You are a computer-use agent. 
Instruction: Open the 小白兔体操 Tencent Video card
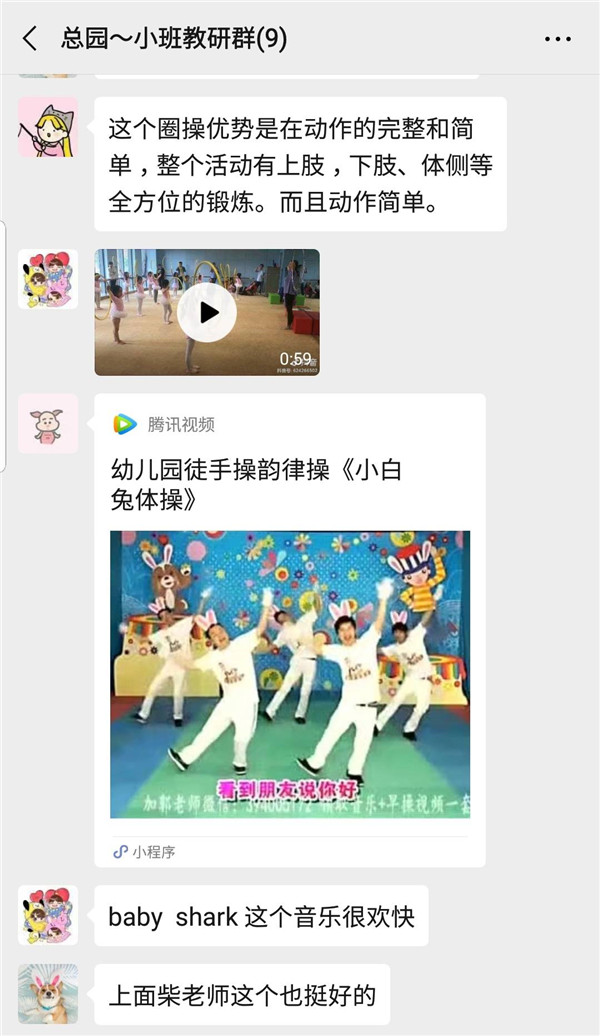pyautogui.click(x=290, y=630)
